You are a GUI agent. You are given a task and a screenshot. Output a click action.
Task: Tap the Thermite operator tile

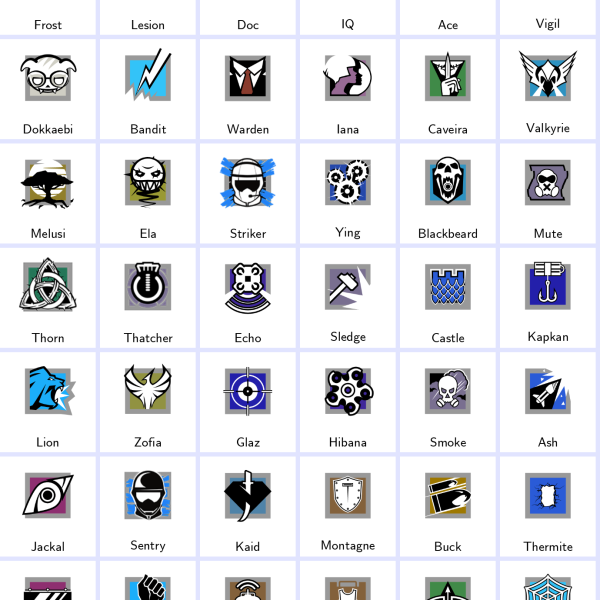click(x=548, y=494)
